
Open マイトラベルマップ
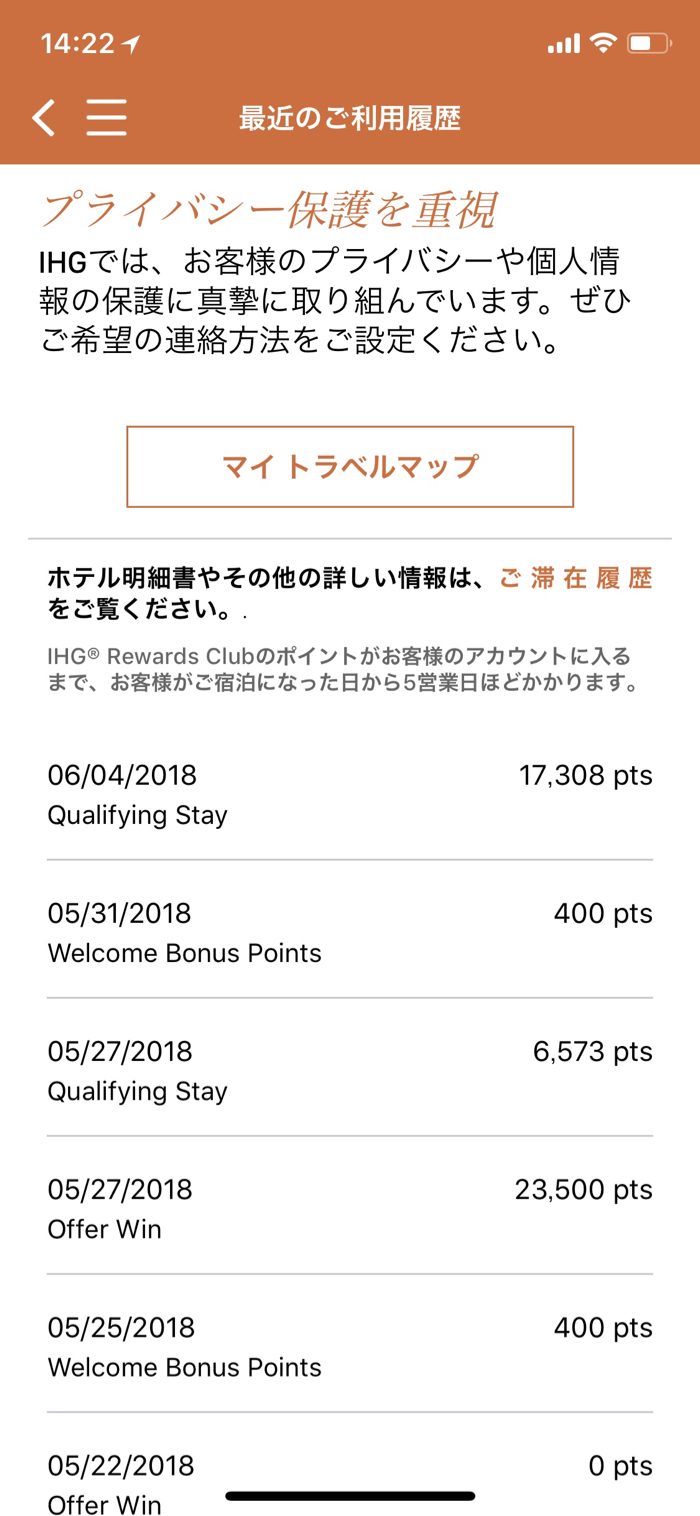(350, 467)
